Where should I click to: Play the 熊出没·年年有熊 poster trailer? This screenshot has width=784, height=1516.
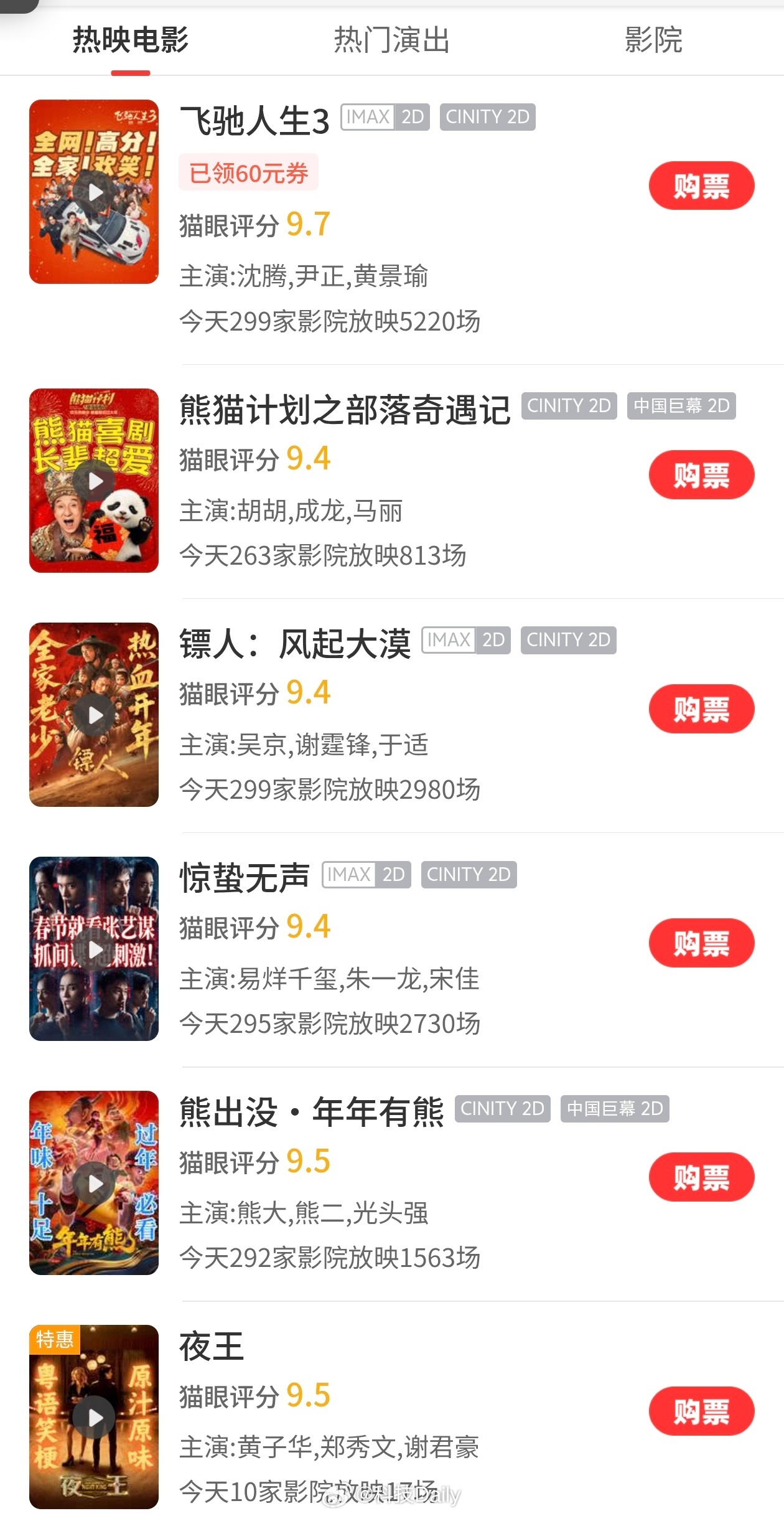tap(95, 1184)
